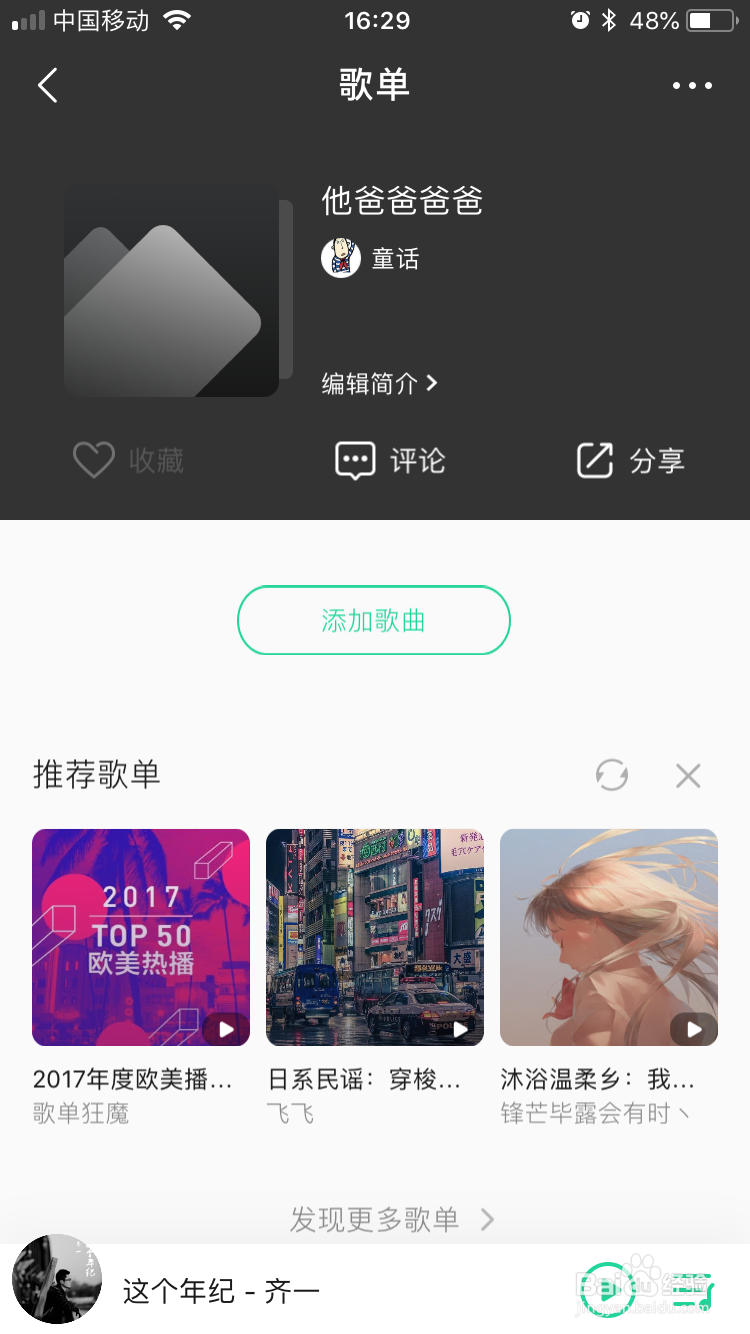The width and height of the screenshot is (750, 1334).
Task: Dismiss recommended playlists with the X
Action: click(x=688, y=775)
